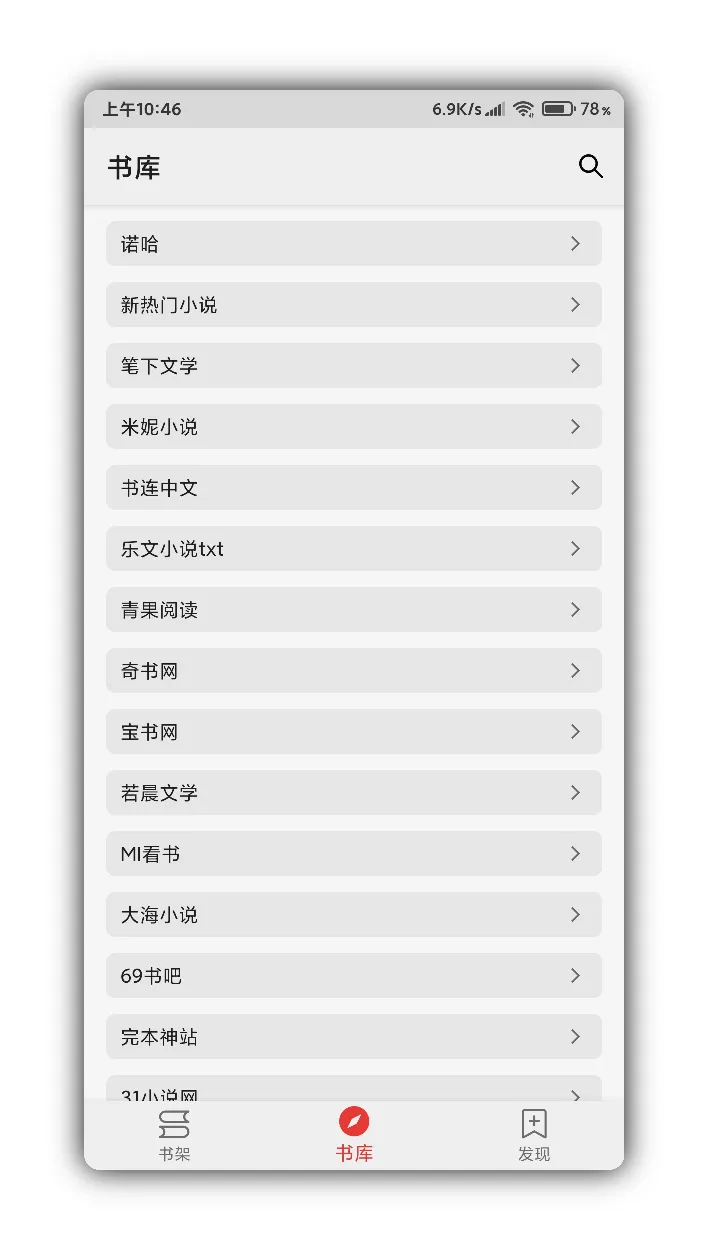Open MI看书 source

coord(354,854)
